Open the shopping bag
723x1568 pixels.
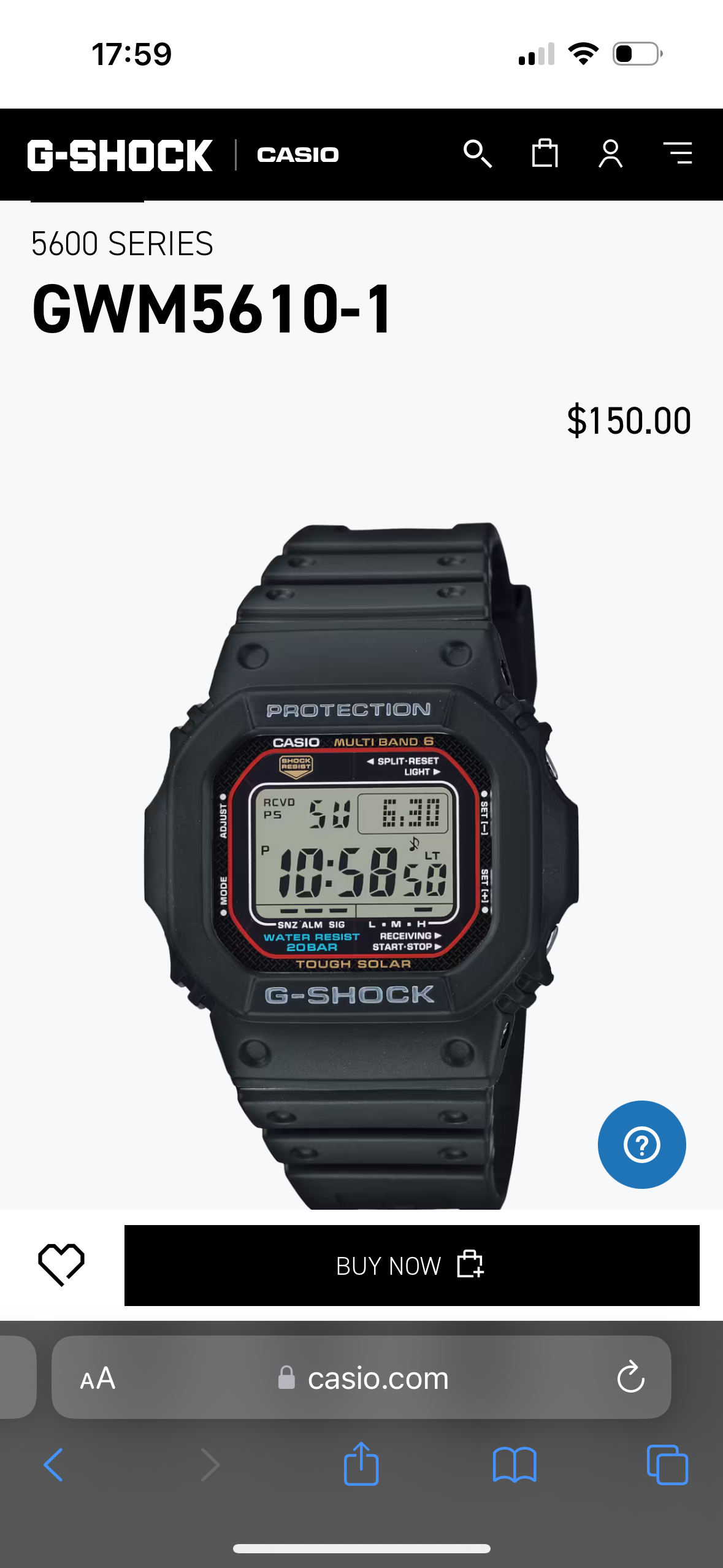(x=545, y=153)
